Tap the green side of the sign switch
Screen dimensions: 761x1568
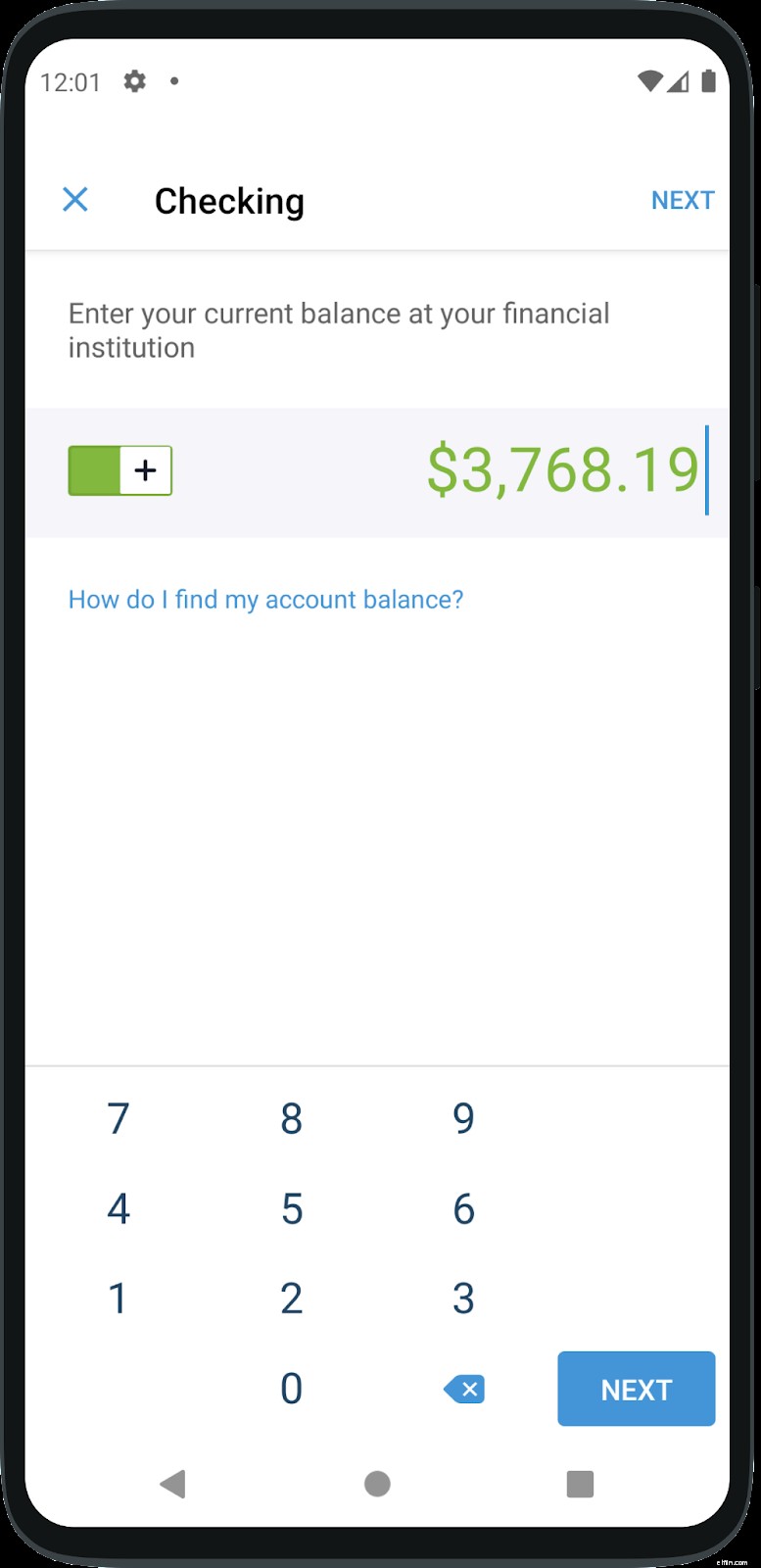(95, 470)
